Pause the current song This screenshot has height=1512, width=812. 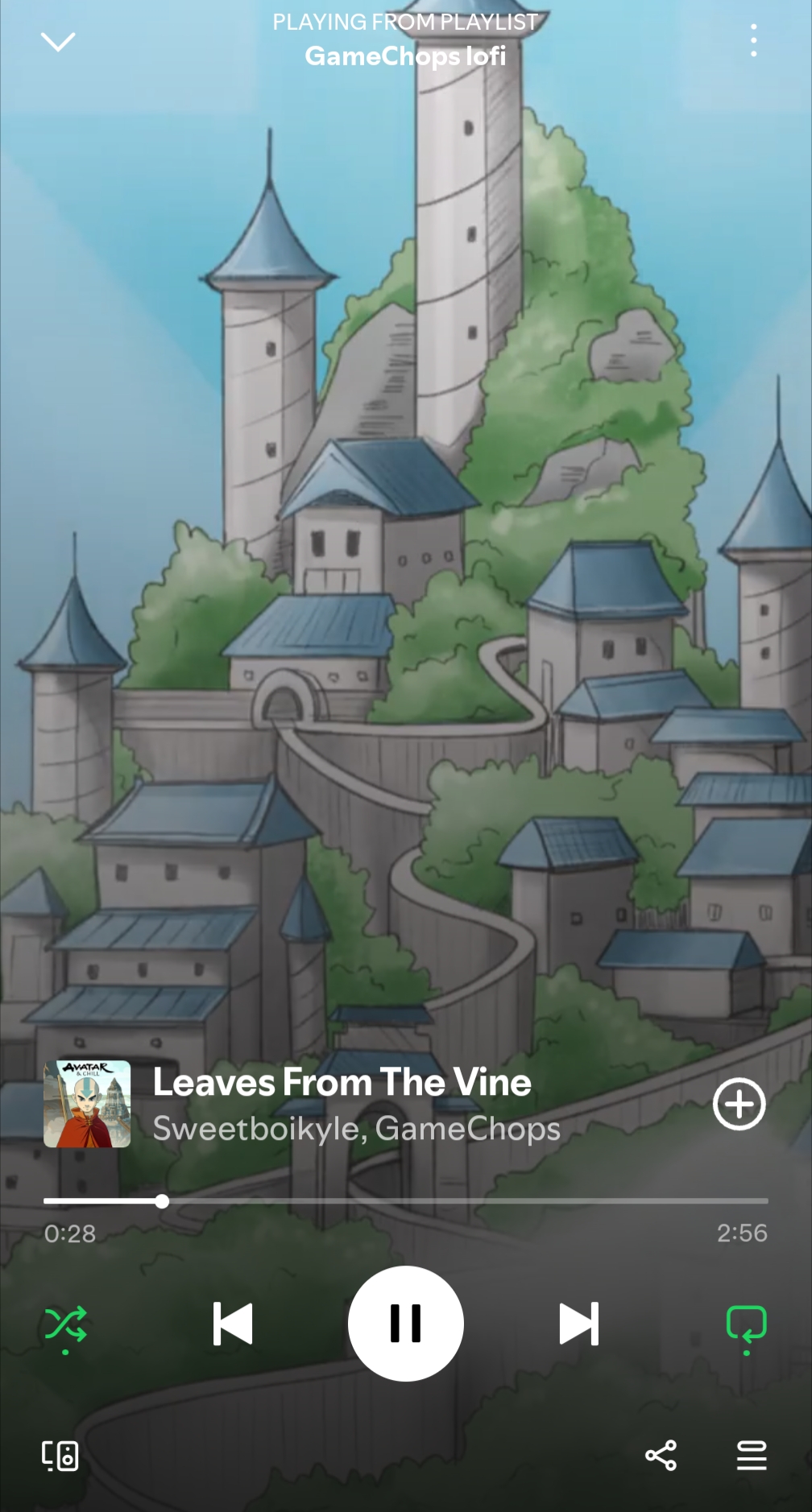(x=405, y=1323)
